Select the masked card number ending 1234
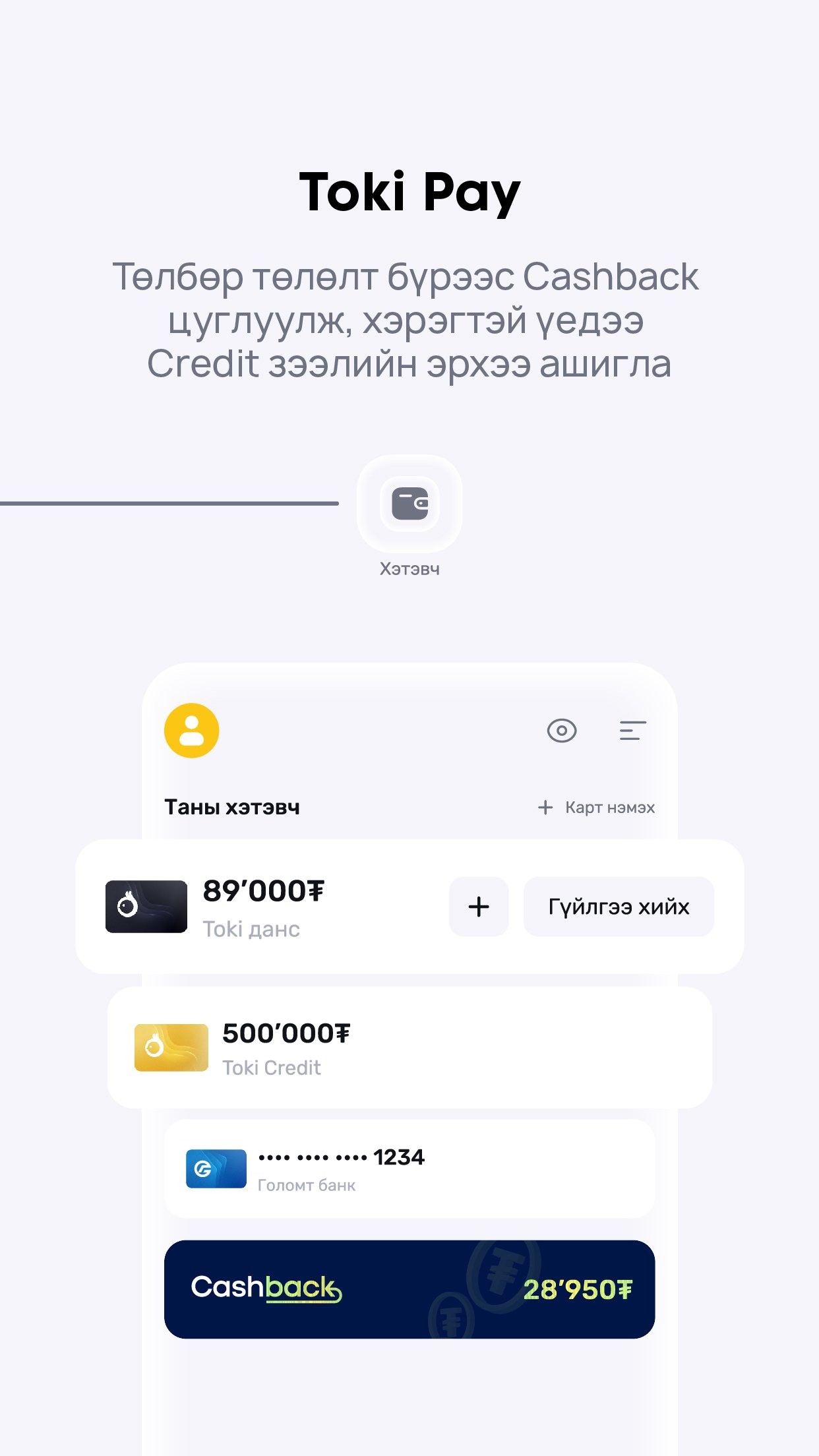Screen dimensions: 819x1456 tap(341, 1156)
